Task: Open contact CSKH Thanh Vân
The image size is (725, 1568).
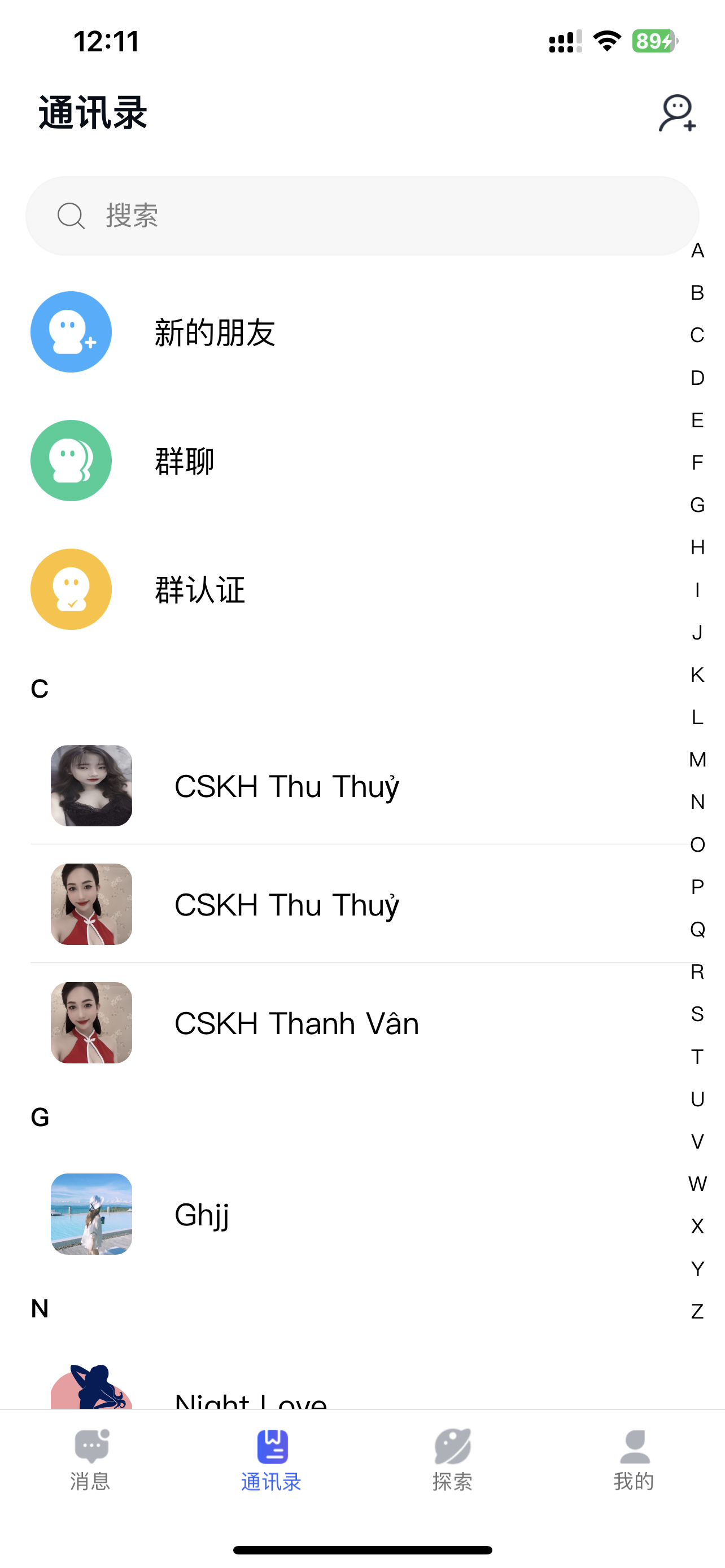Action: pyautogui.click(x=296, y=1023)
